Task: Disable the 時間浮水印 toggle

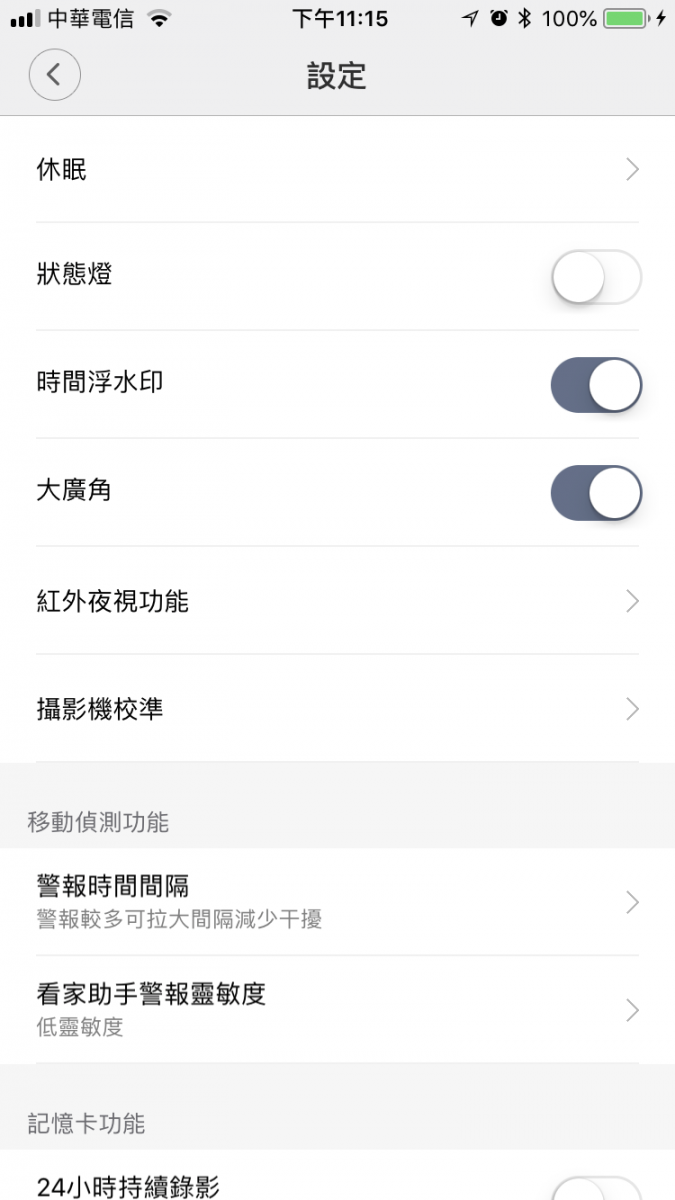Action: pyautogui.click(x=596, y=385)
